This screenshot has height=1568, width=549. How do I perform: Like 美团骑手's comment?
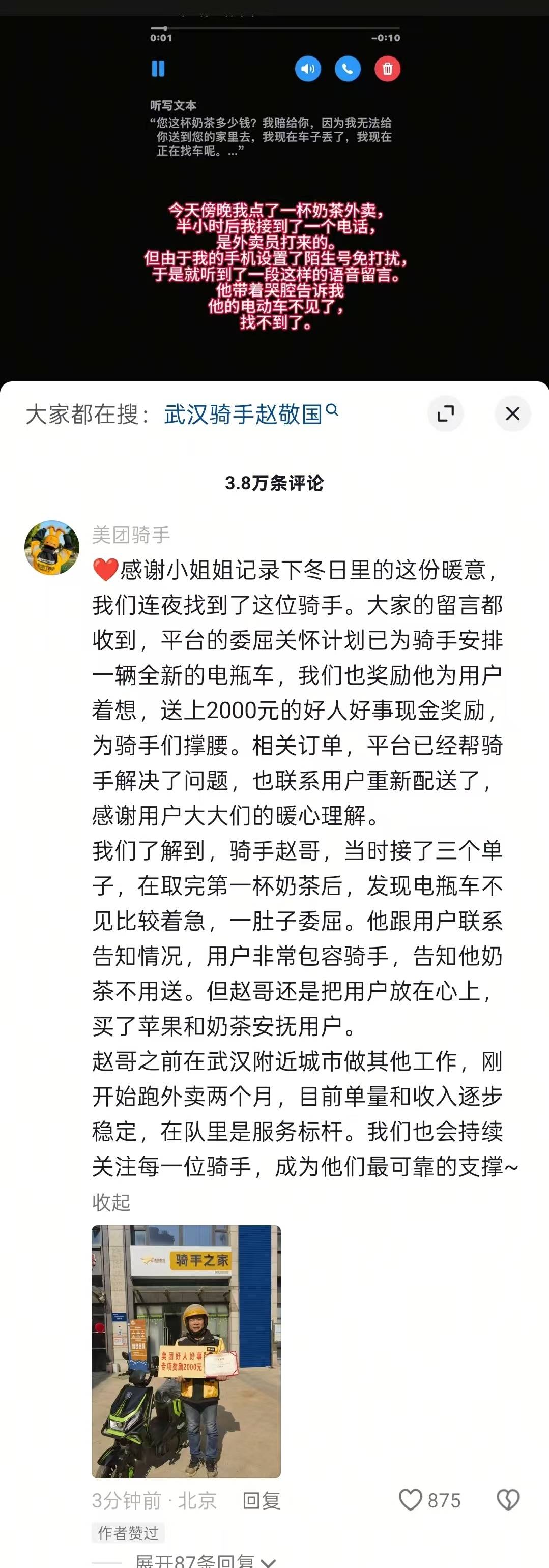pos(410,1500)
